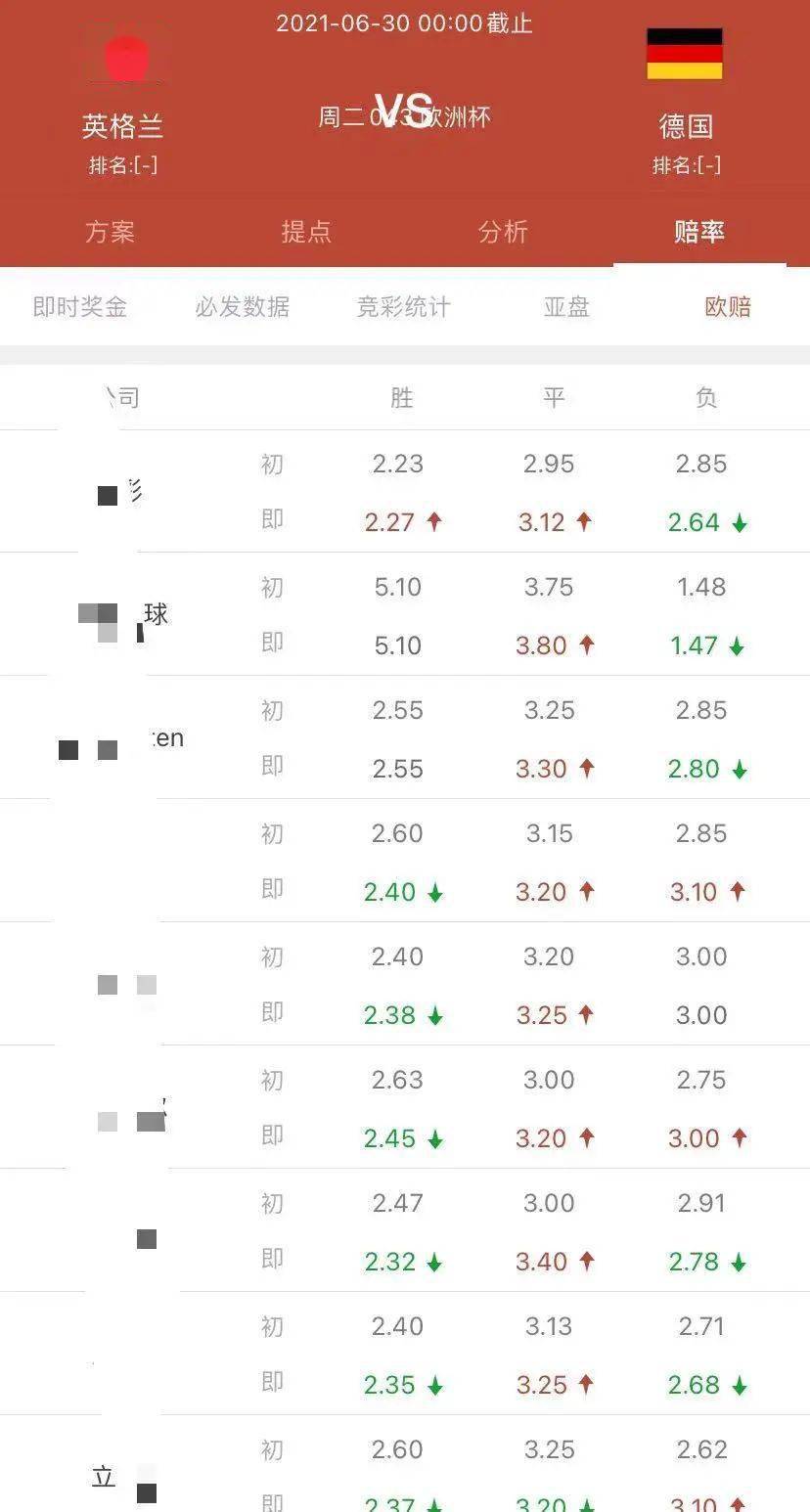Switch to the 方案 tab

(111, 233)
